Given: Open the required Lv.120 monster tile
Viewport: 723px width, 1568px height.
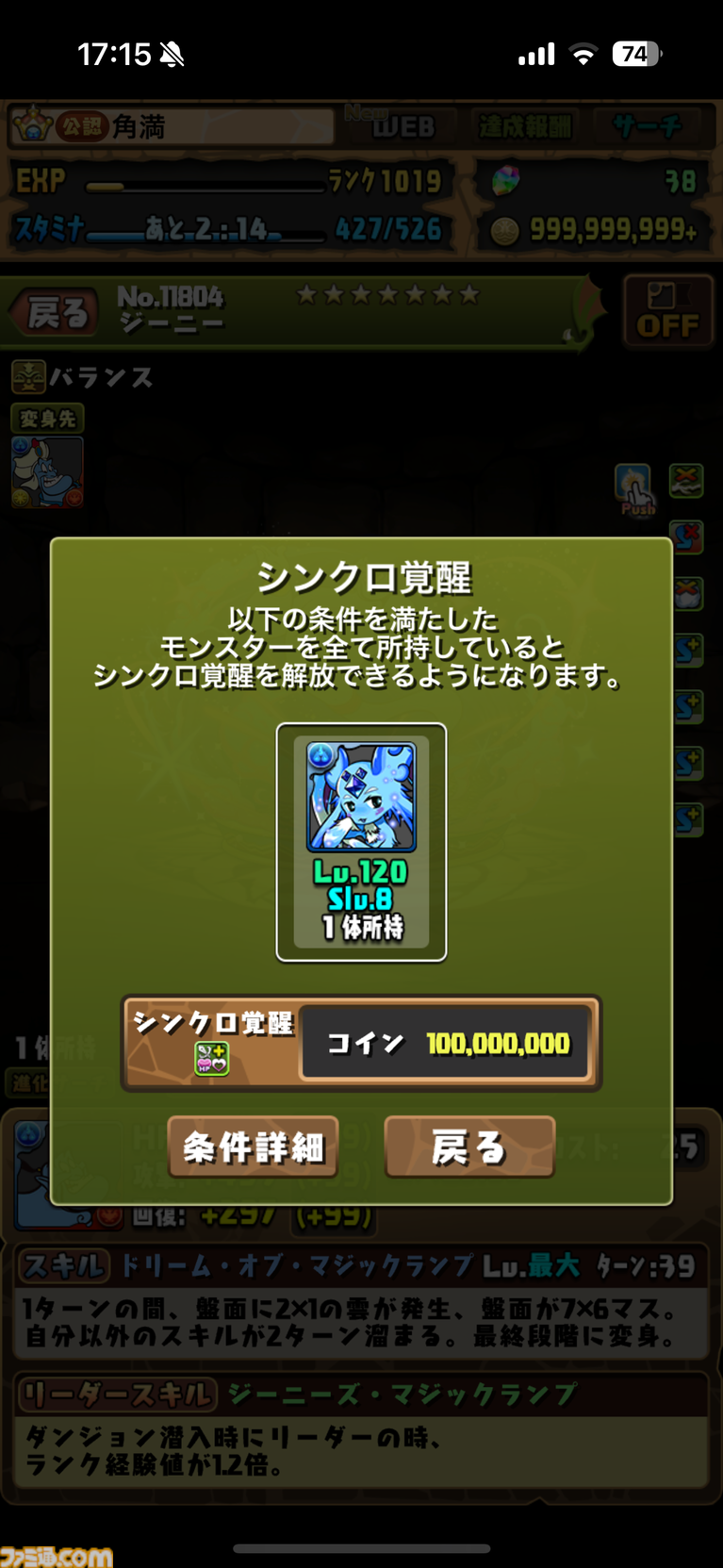Looking at the screenshot, I should pyautogui.click(x=361, y=842).
